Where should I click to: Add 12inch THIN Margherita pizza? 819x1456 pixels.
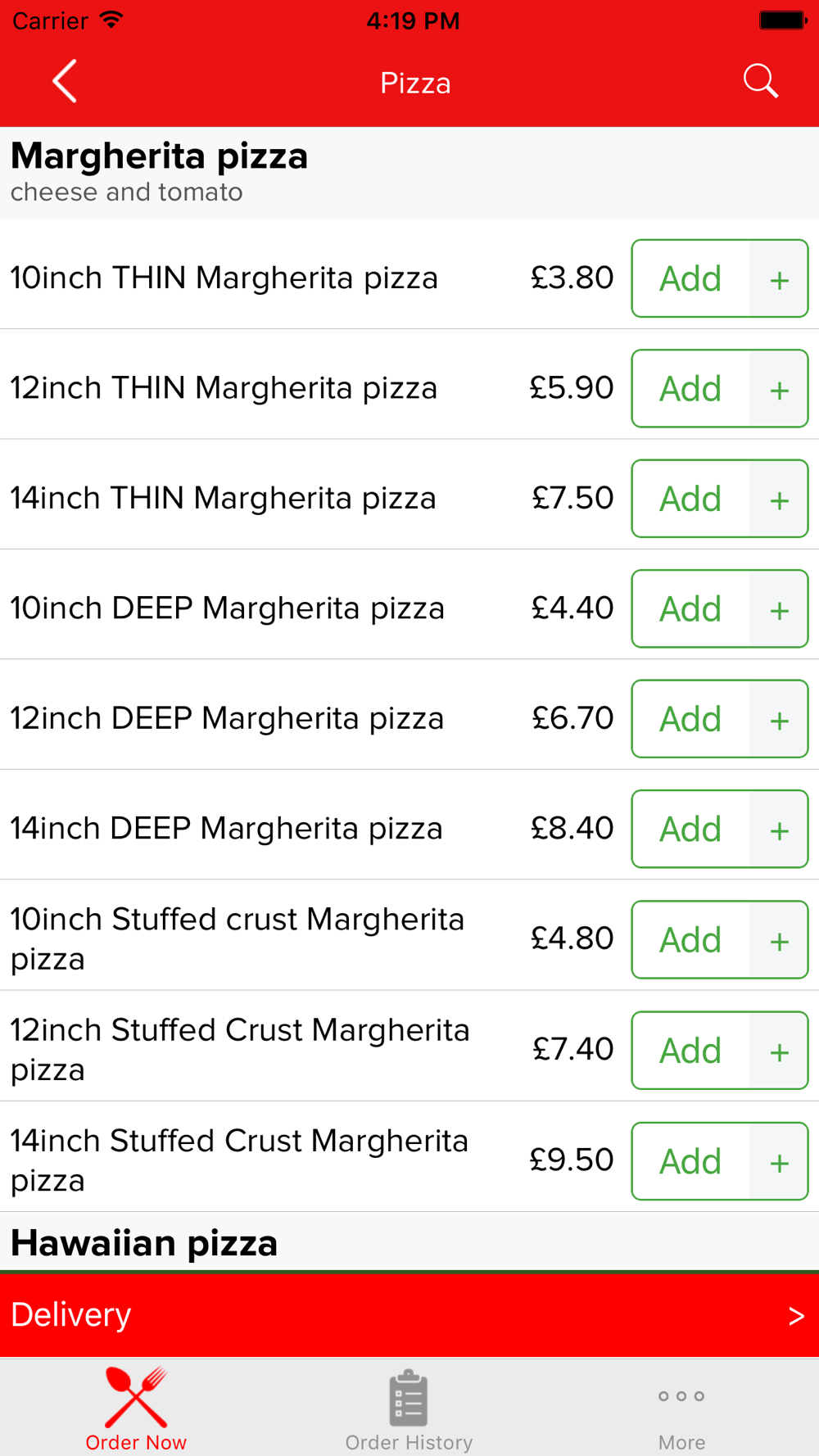pyautogui.click(x=720, y=388)
